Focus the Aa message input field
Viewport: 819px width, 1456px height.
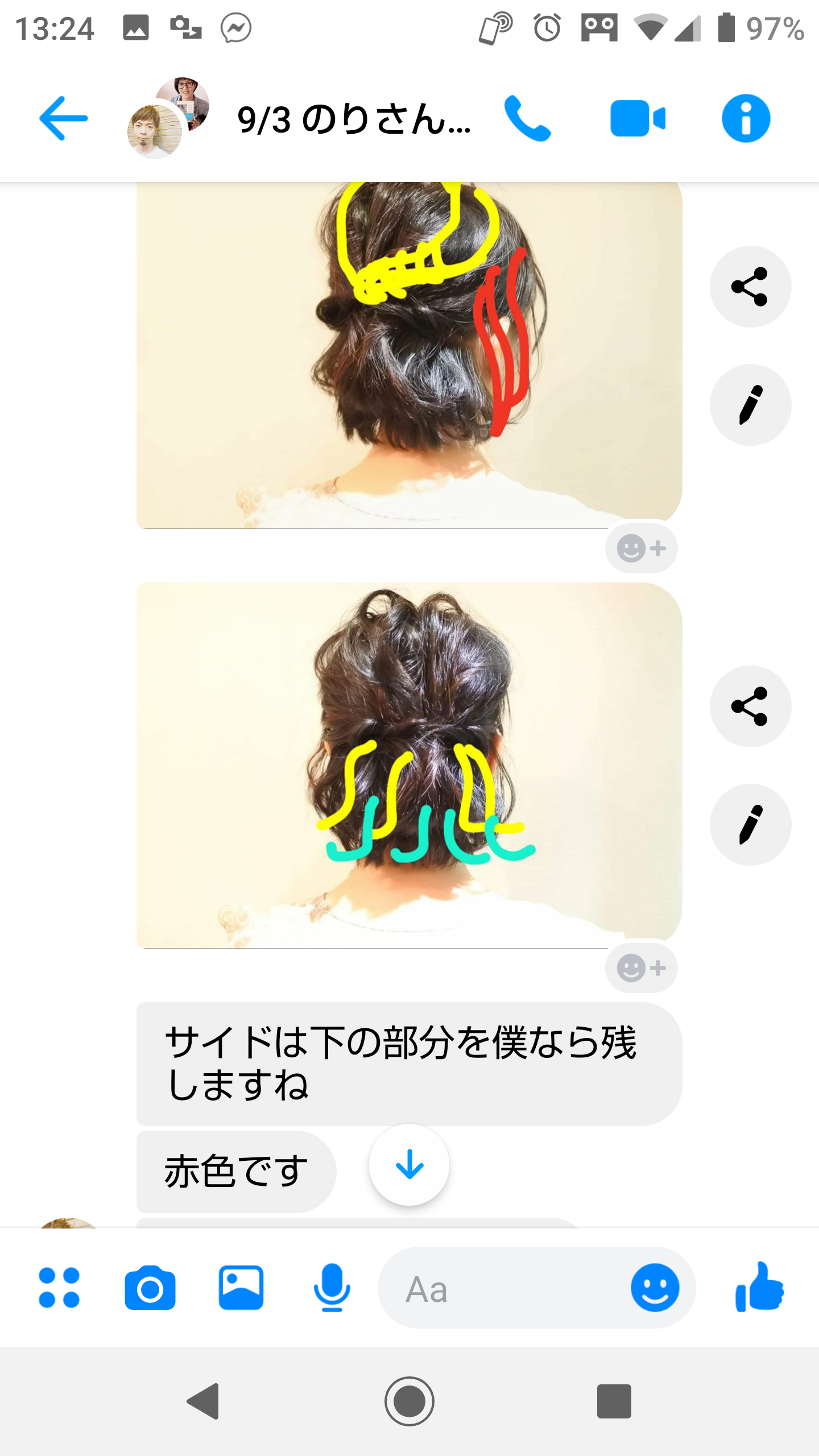coord(500,1289)
